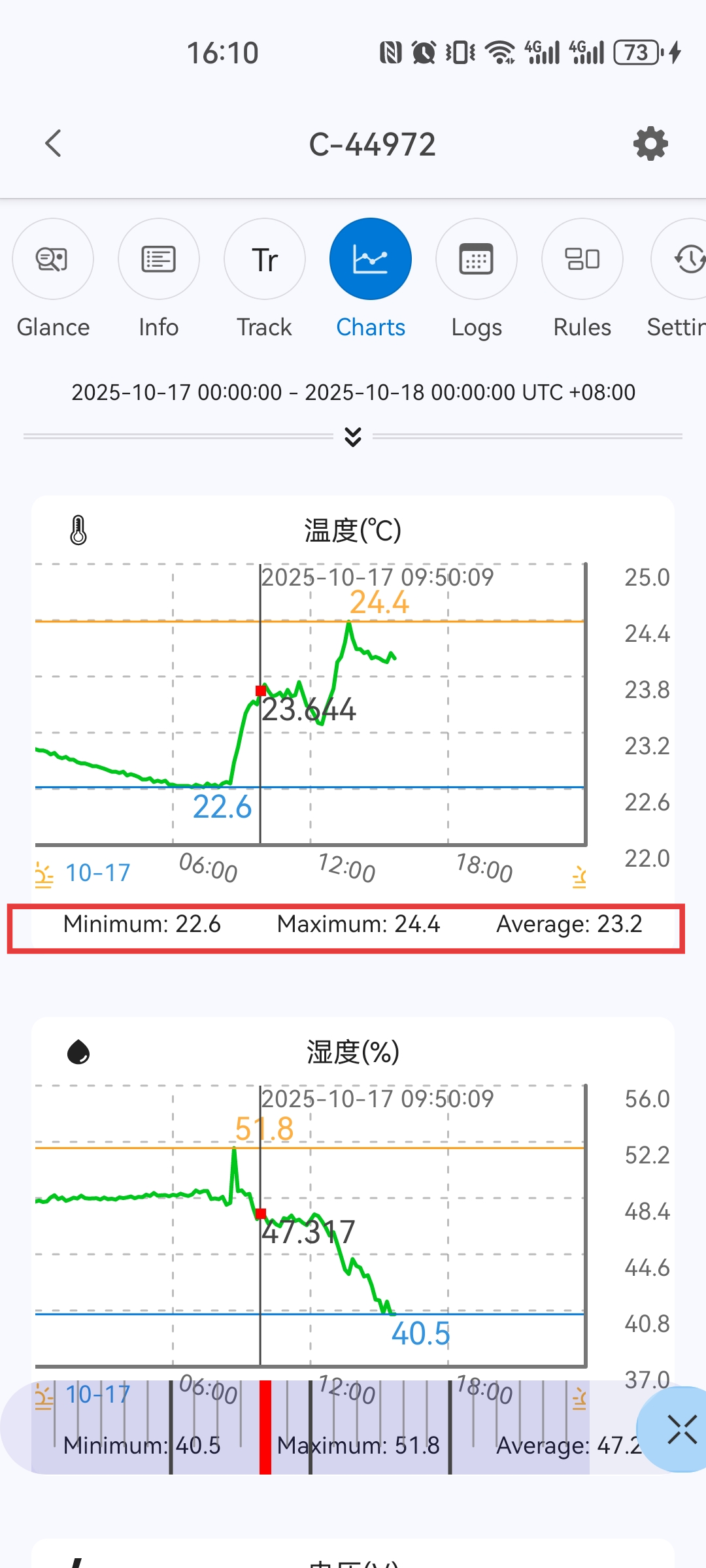The width and height of the screenshot is (706, 1568).
Task: Close the timeline overlay with X button
Action: (682, 1429)
